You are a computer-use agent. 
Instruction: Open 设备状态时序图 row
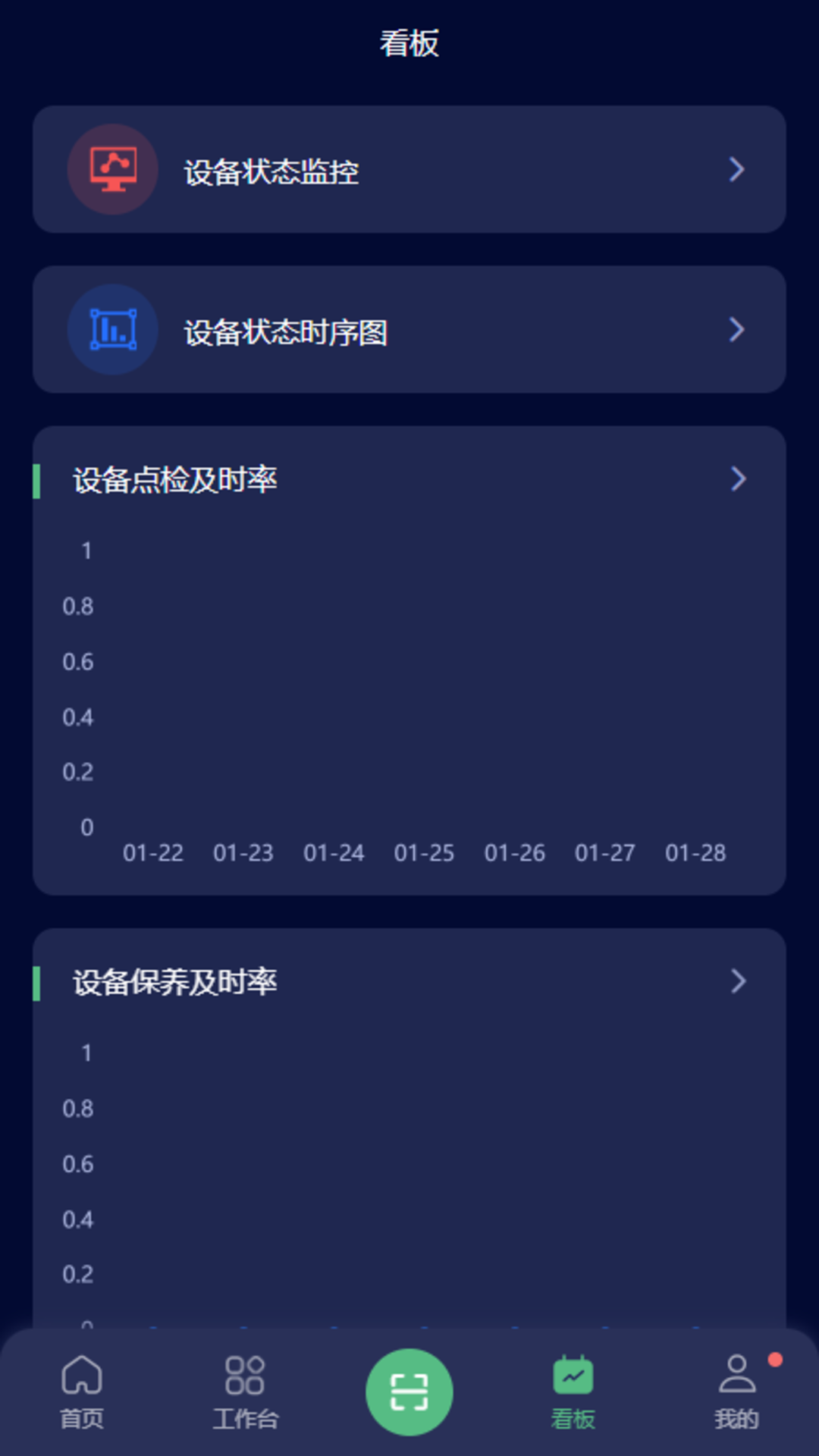click(x=409, y=329)
